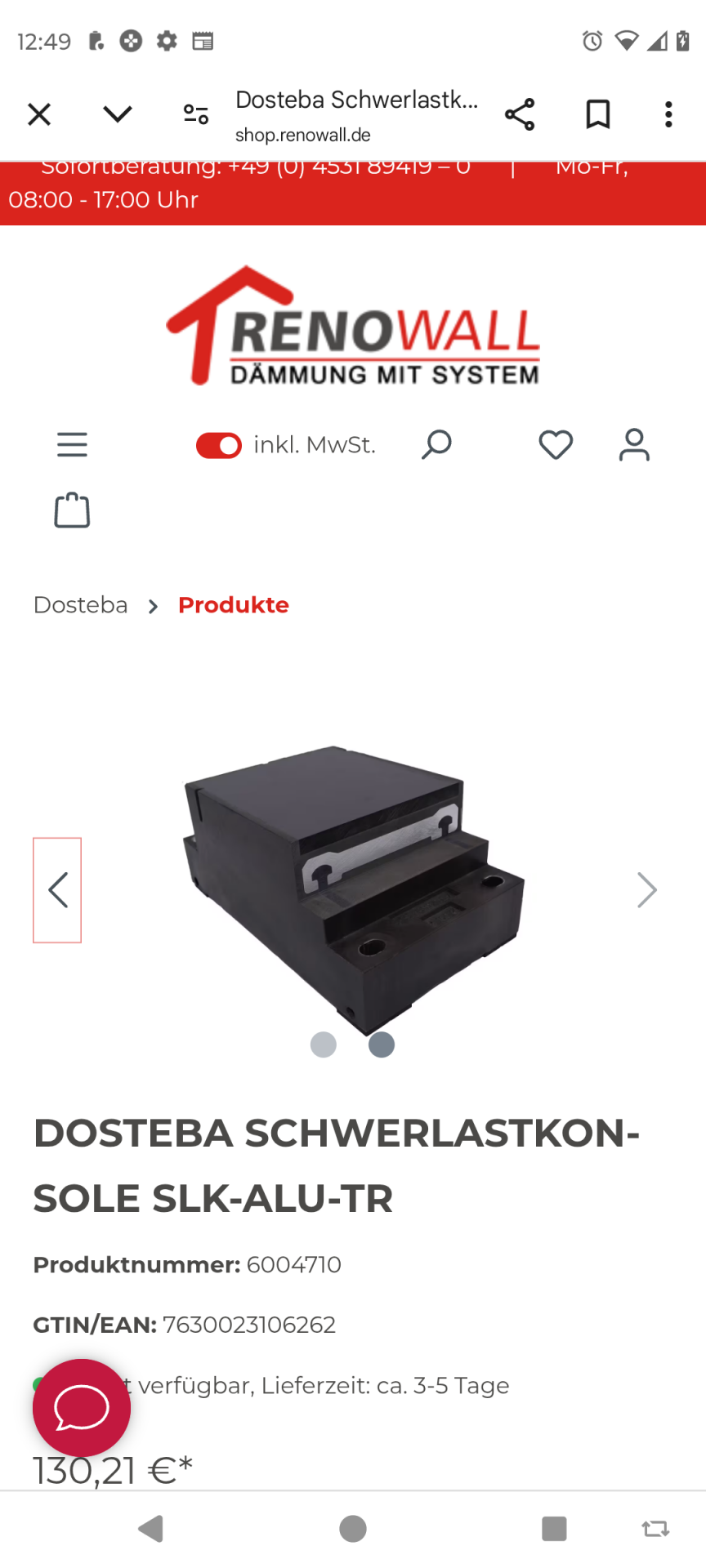Show the next product image
Image resolution: width=706 pixels, height=1568 pixels.
click(647, 890)
